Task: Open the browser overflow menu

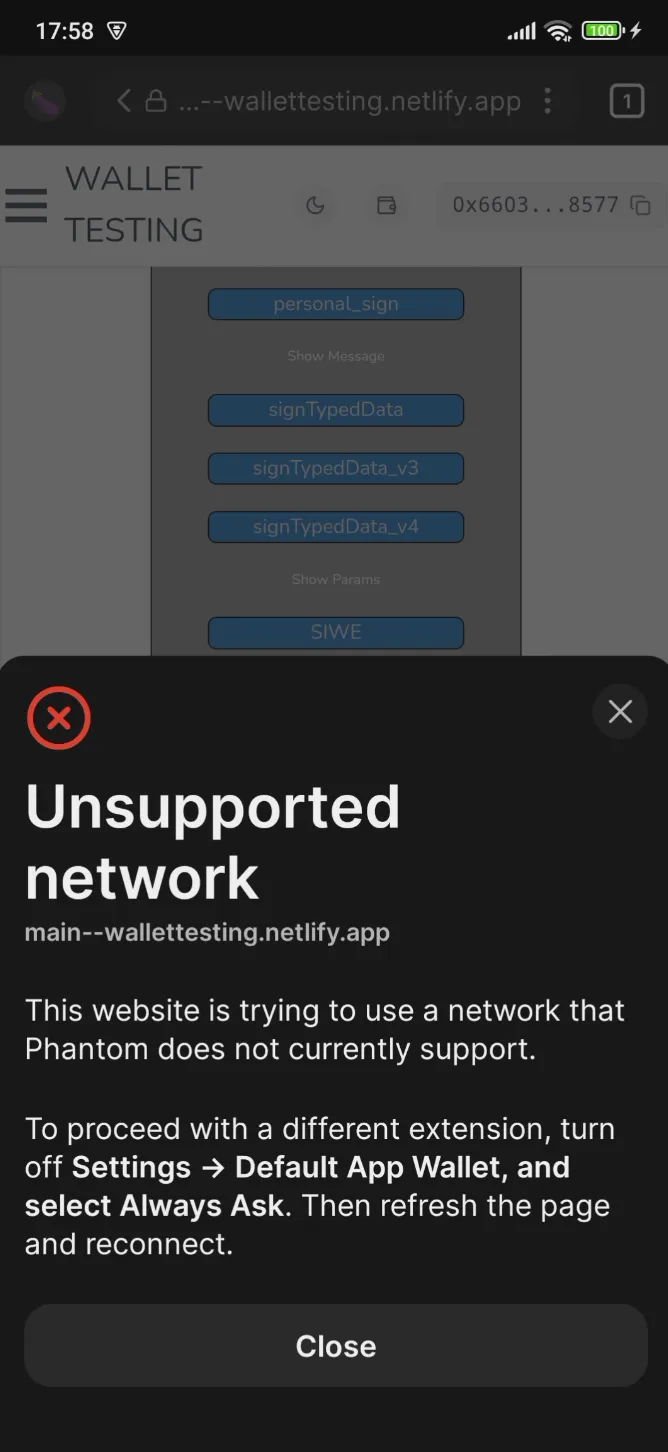Action: [x=547, y=101]
